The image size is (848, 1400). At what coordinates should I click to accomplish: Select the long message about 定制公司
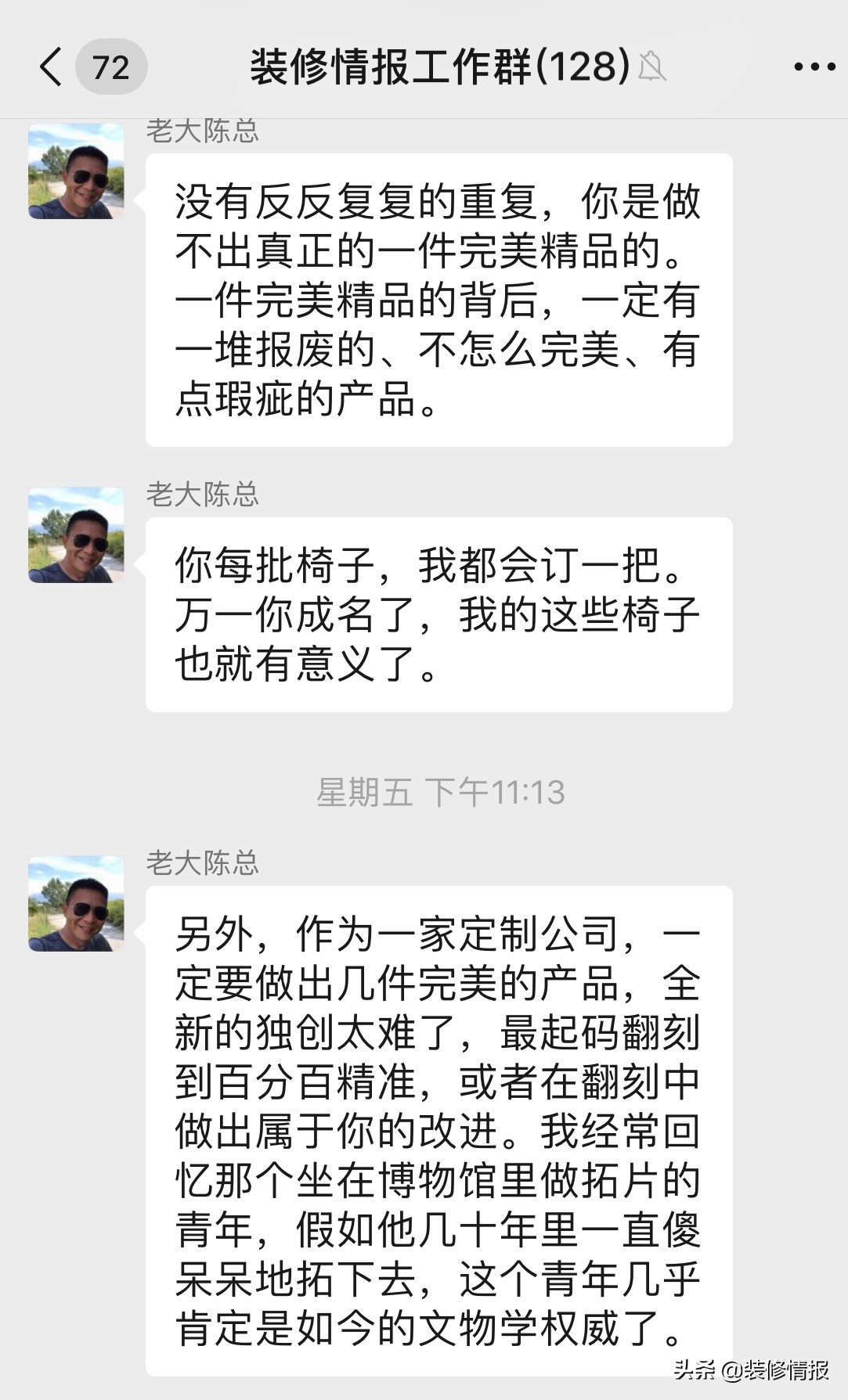(438, 1127)
